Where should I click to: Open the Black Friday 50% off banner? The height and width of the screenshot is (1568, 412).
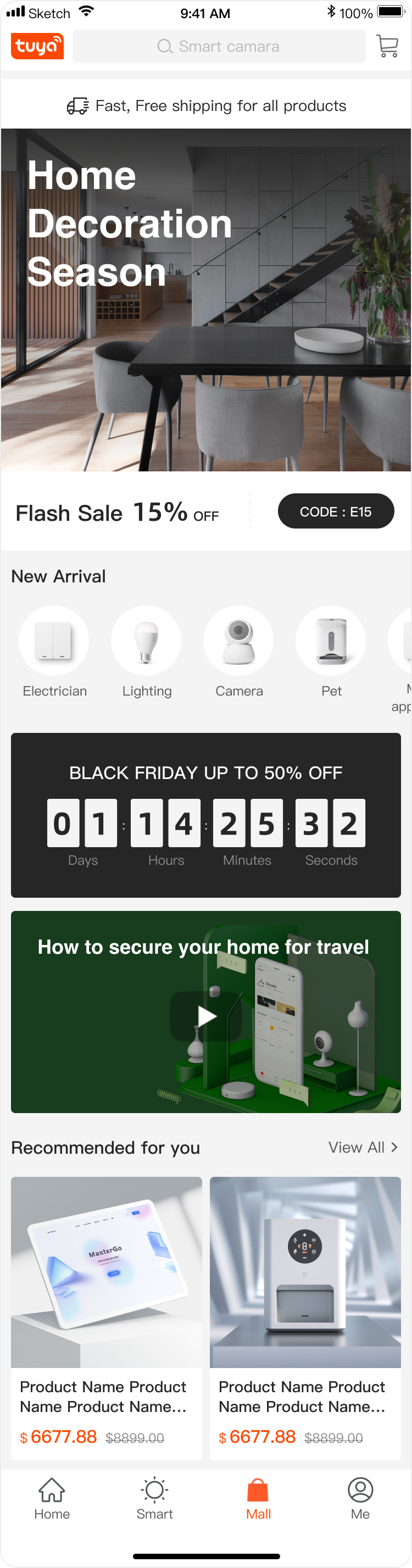click(x=205, y=814)
